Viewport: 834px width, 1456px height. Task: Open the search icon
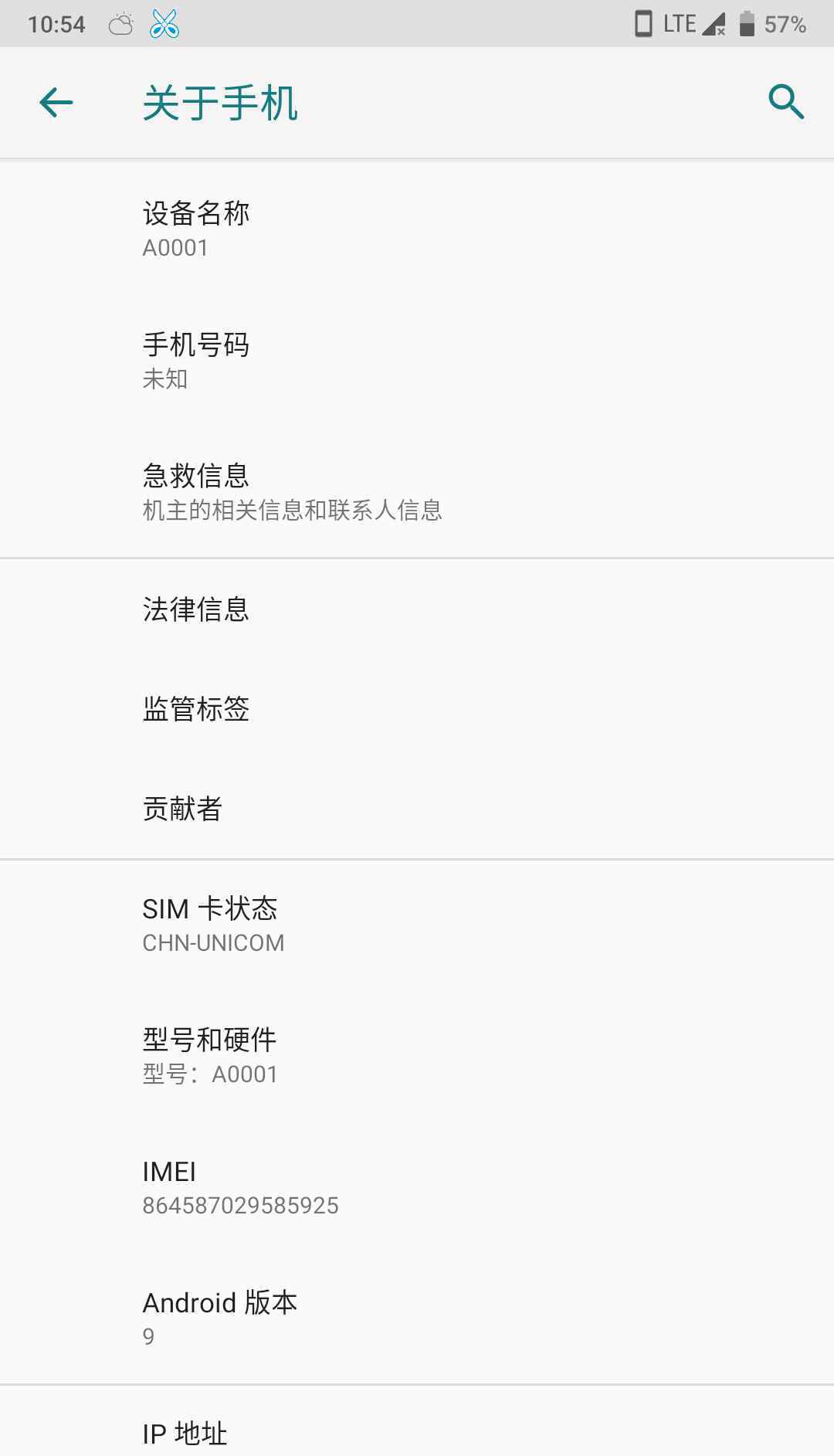pyautogui.click(x=786, y=102)
